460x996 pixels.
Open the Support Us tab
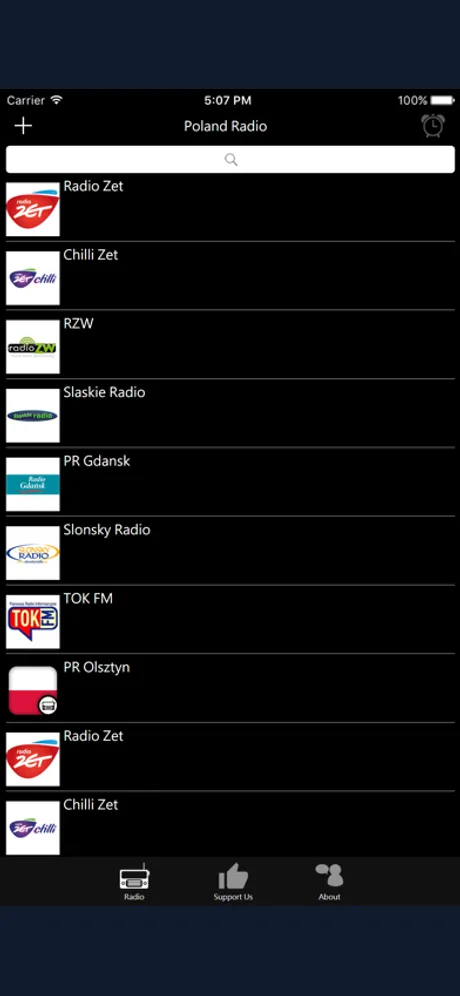(233, 882)
